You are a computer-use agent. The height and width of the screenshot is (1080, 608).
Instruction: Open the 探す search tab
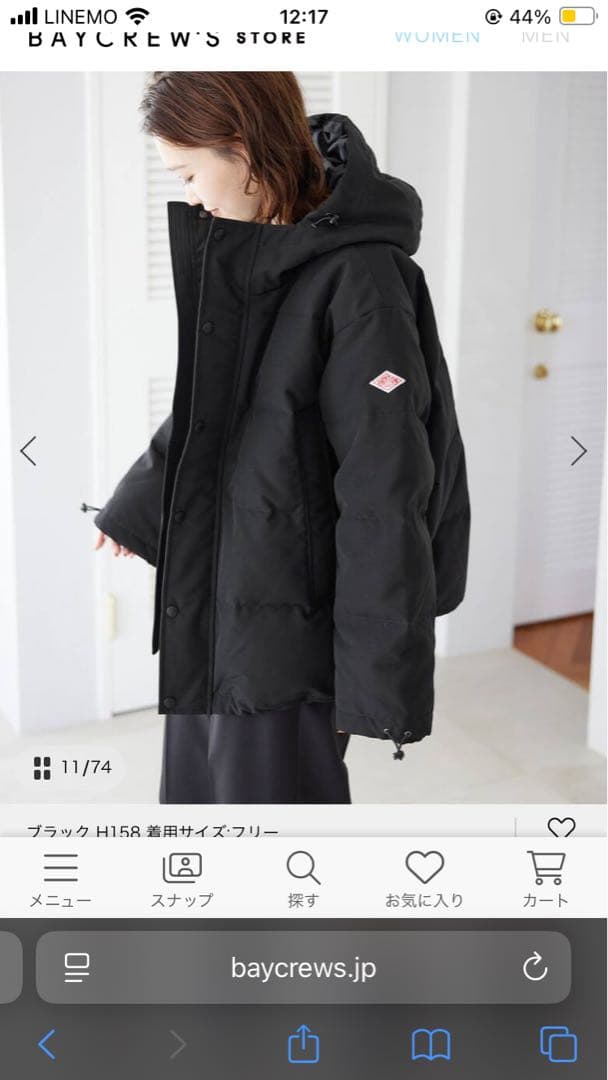click(303, 879)
